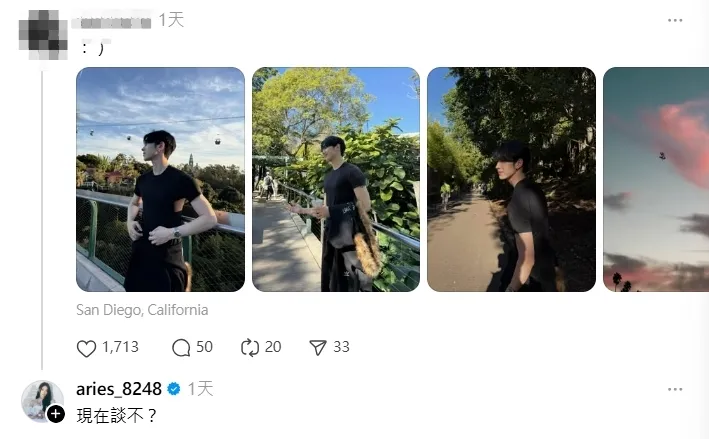The width and height of the screenshot is (709, 439).
Task: Repost the San Diego photo post
Action: tap(250, 347)
